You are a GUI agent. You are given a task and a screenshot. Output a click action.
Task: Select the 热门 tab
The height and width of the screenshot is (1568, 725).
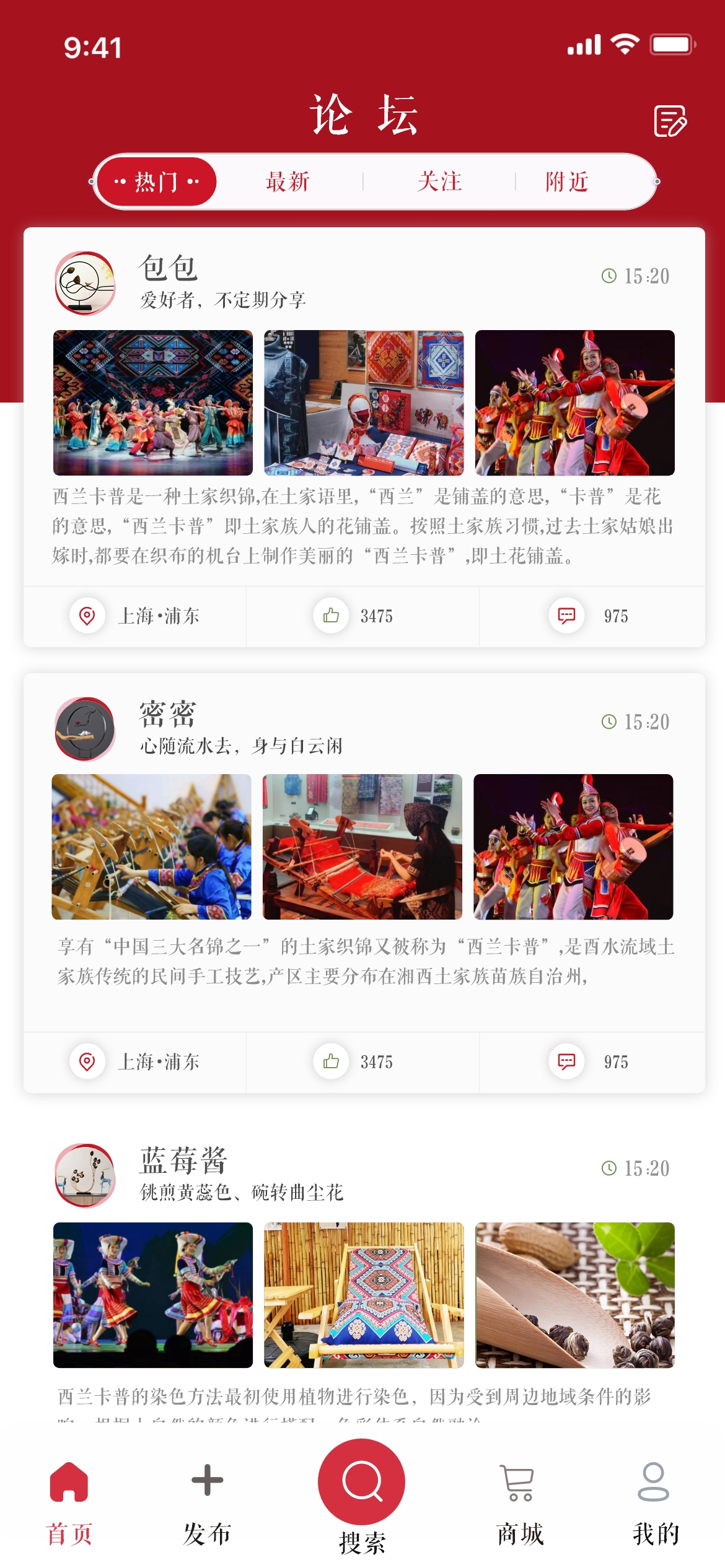[x=157, y=182]
